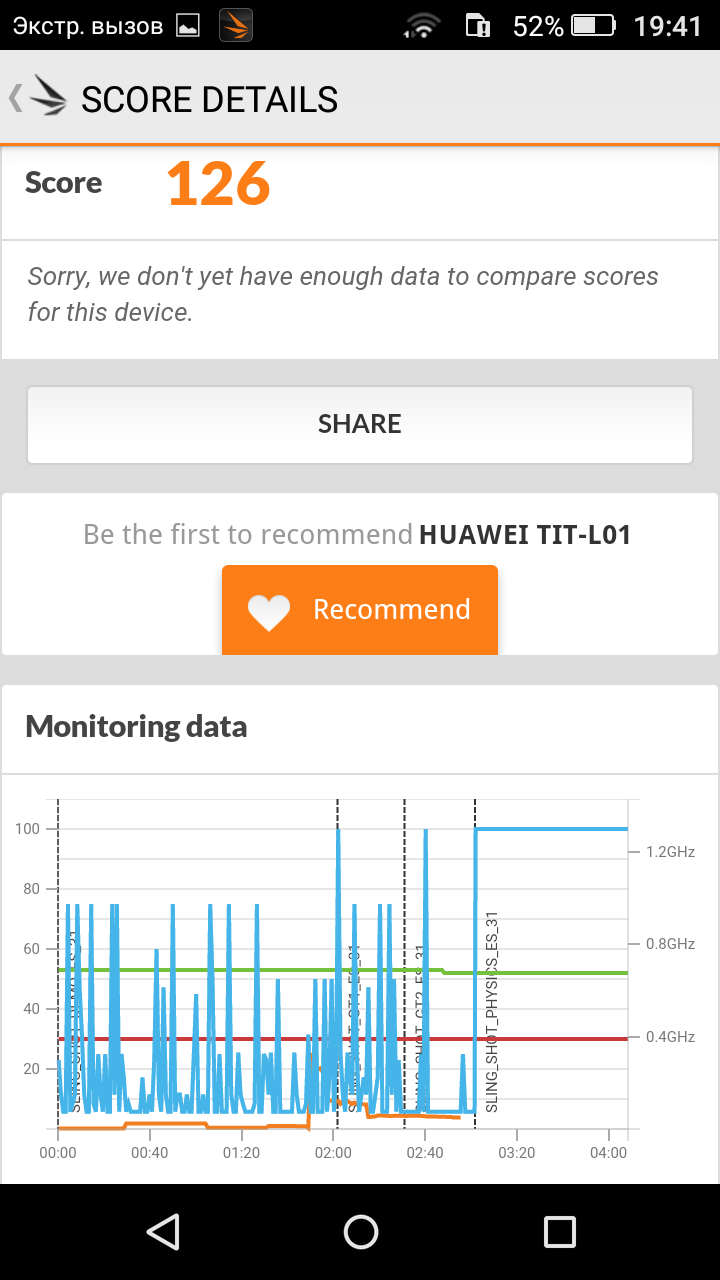Open recent apps overview

(559, 1232)
